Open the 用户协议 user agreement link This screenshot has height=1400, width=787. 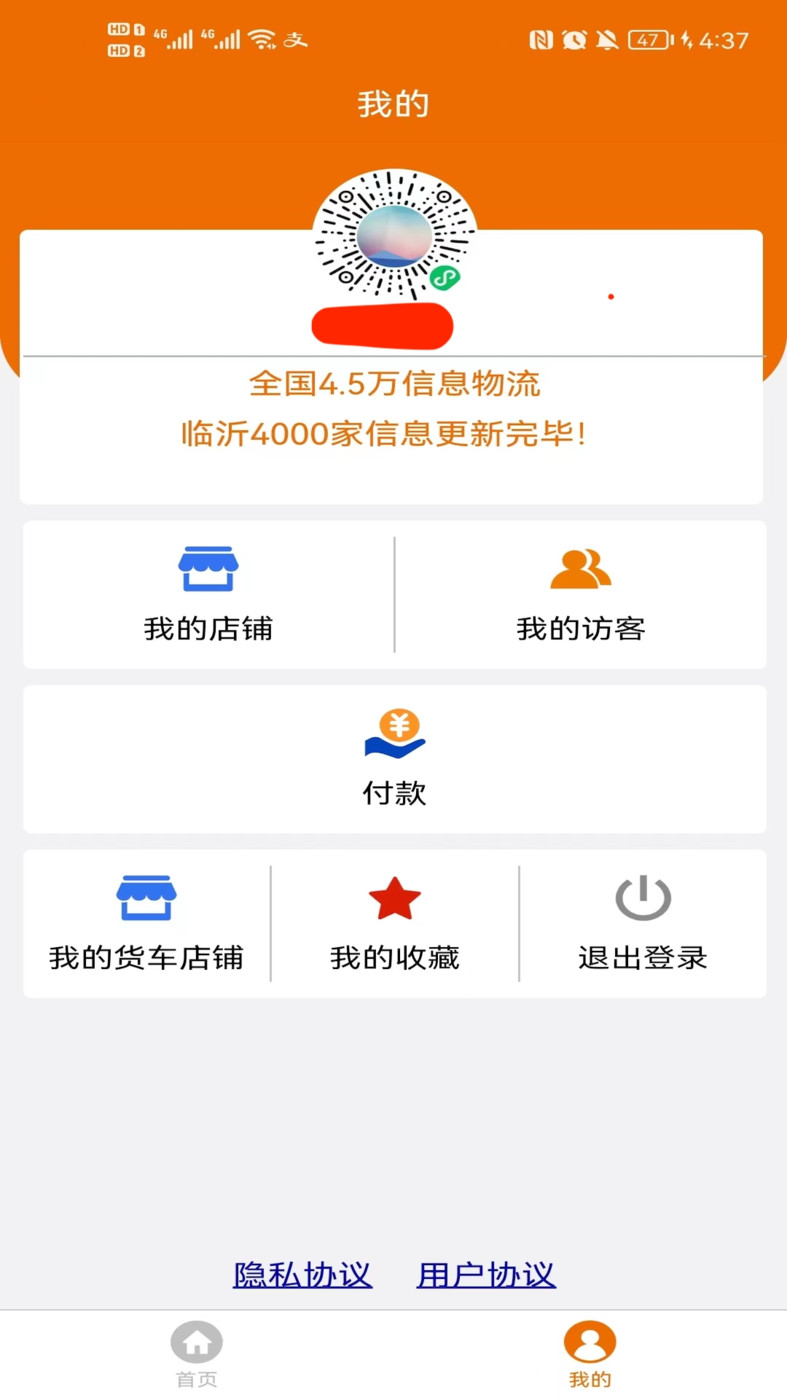[486, 1274]
